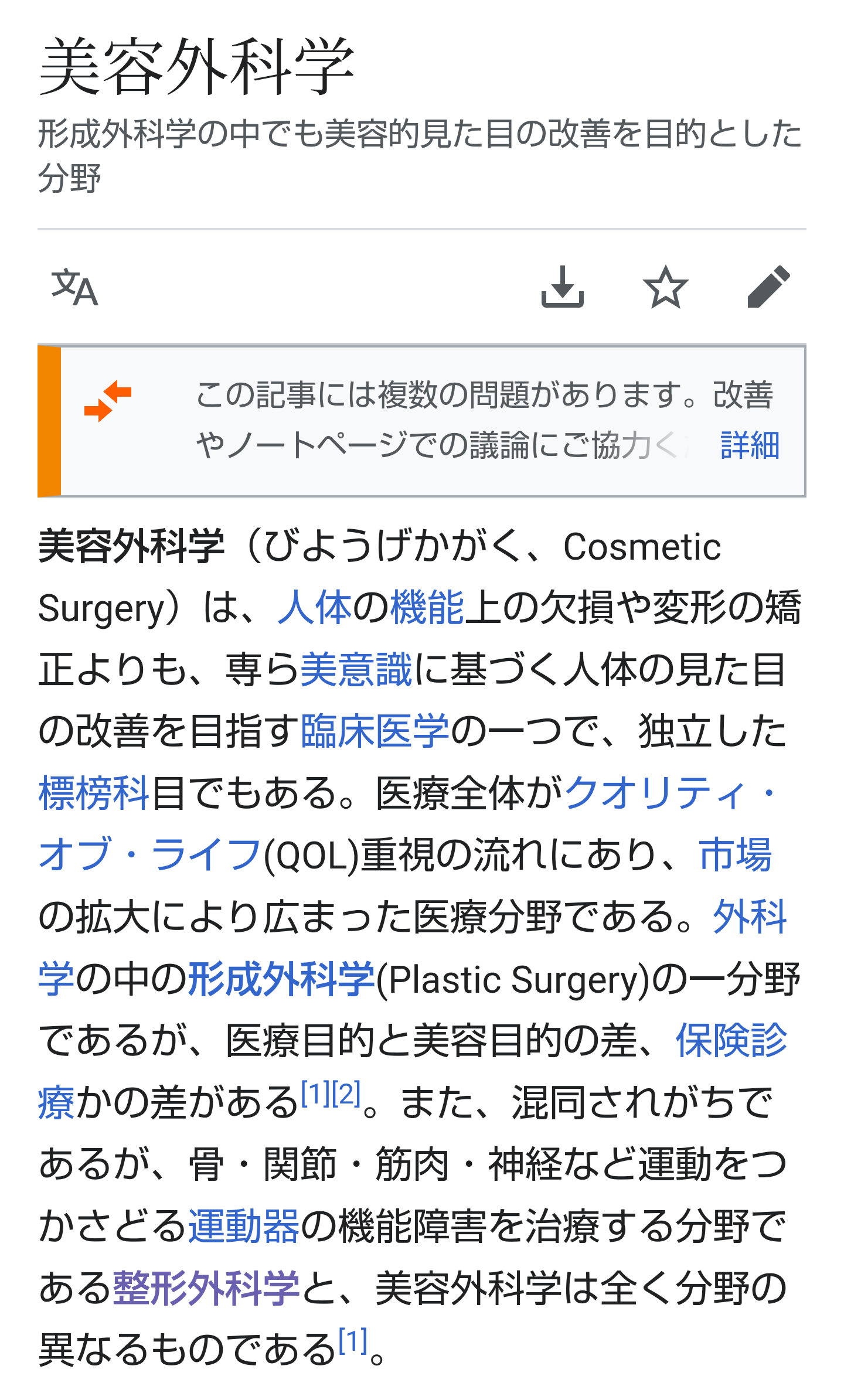Viewport: 844px width, 1400px height.
Task: Open the 市場 link
Action: 735,854
